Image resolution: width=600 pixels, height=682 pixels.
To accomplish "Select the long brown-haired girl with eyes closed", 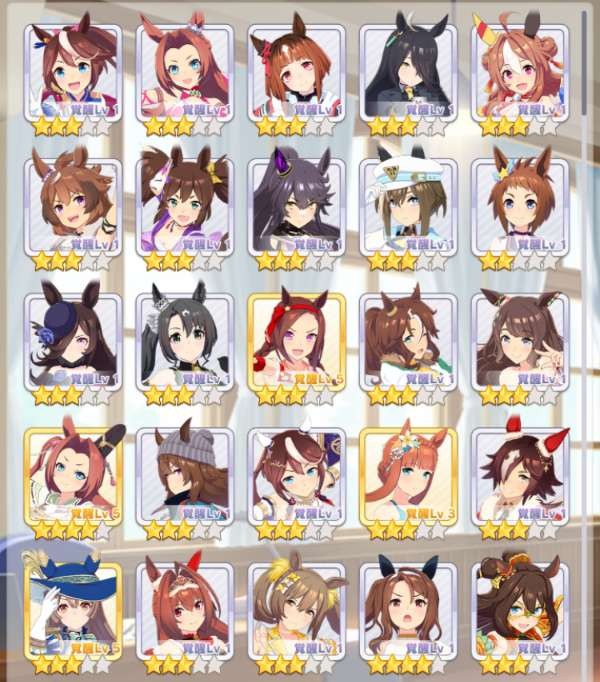I will [x=520, y=338].
